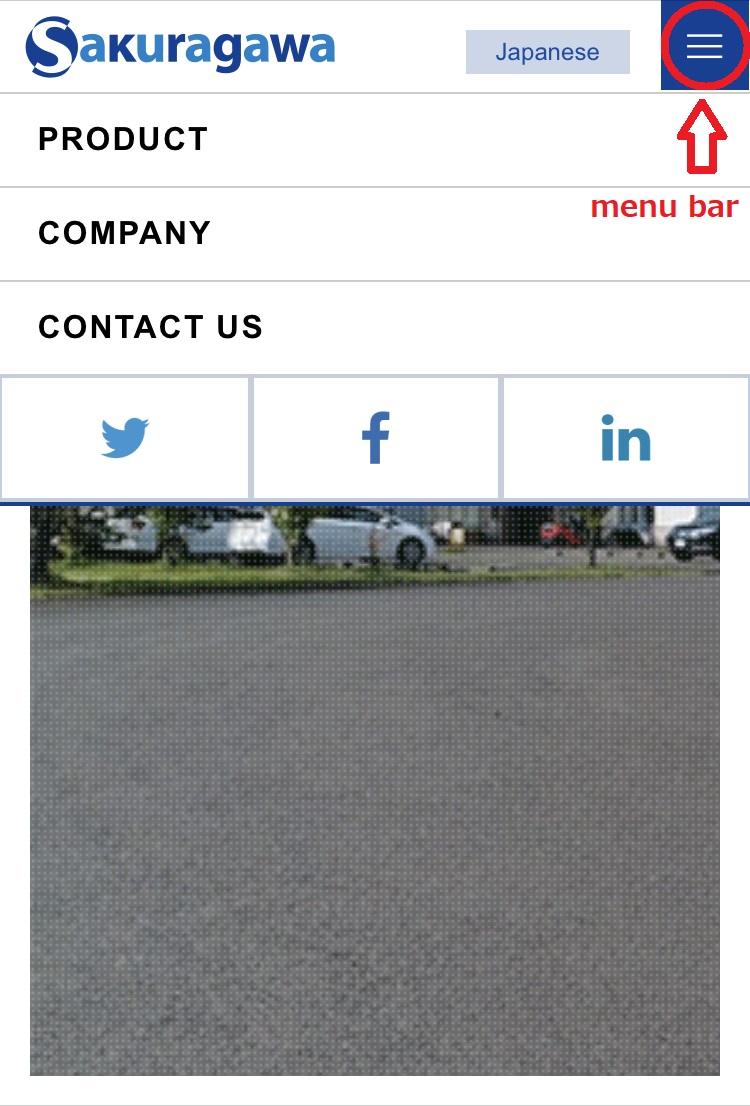Open Sakuragawa's LinkedIn page
This screenshot has width=750, height=1106.
pyautogui.click(x=626, y=438)
